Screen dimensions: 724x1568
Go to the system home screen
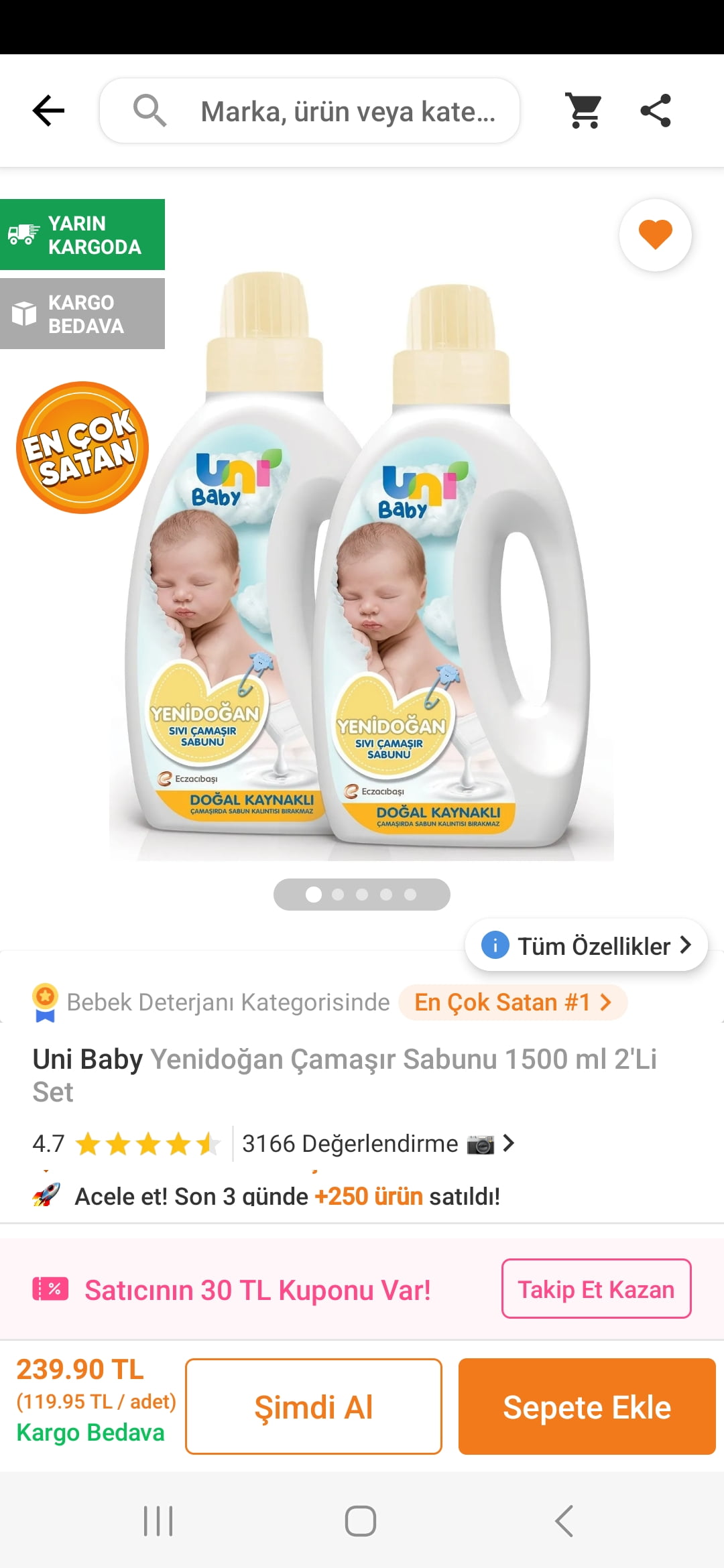(x=361, y=1521)
